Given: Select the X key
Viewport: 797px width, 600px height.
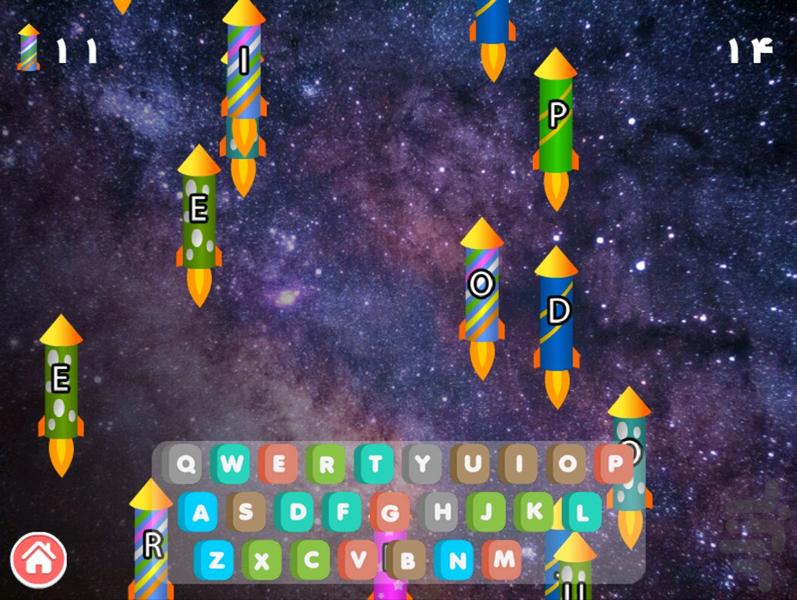Looking at the screenshot, I should point(262,560).
